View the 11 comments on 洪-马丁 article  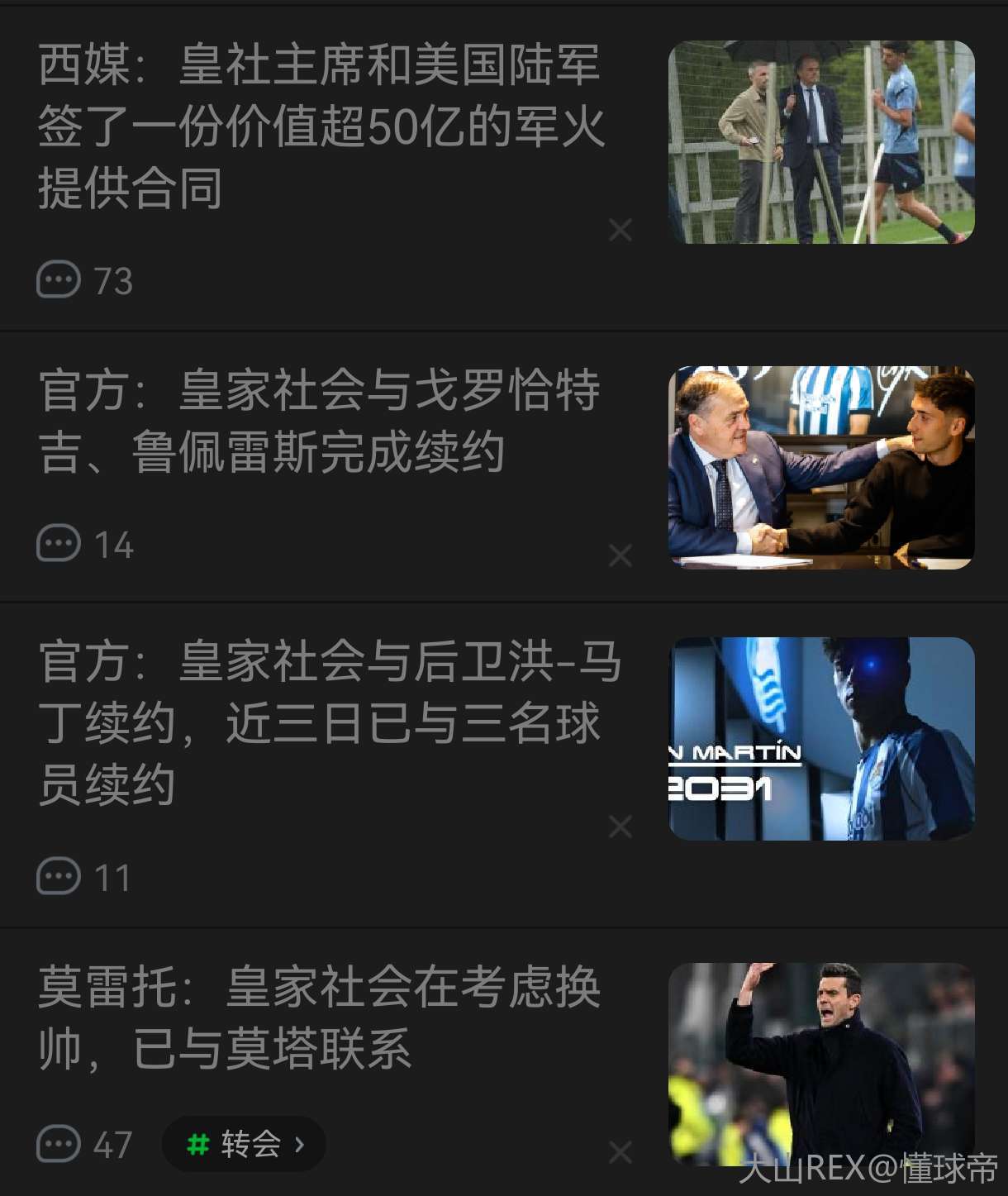tap(84, 878)
